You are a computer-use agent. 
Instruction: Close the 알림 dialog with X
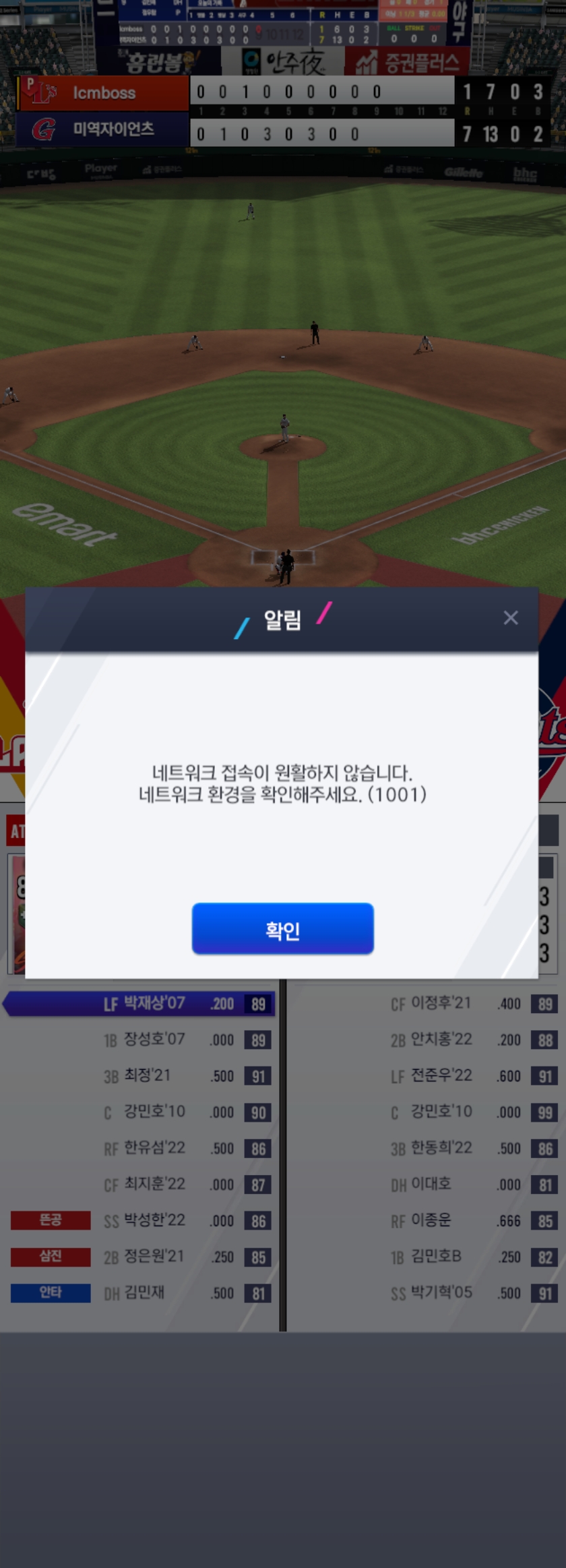[511, 617]
